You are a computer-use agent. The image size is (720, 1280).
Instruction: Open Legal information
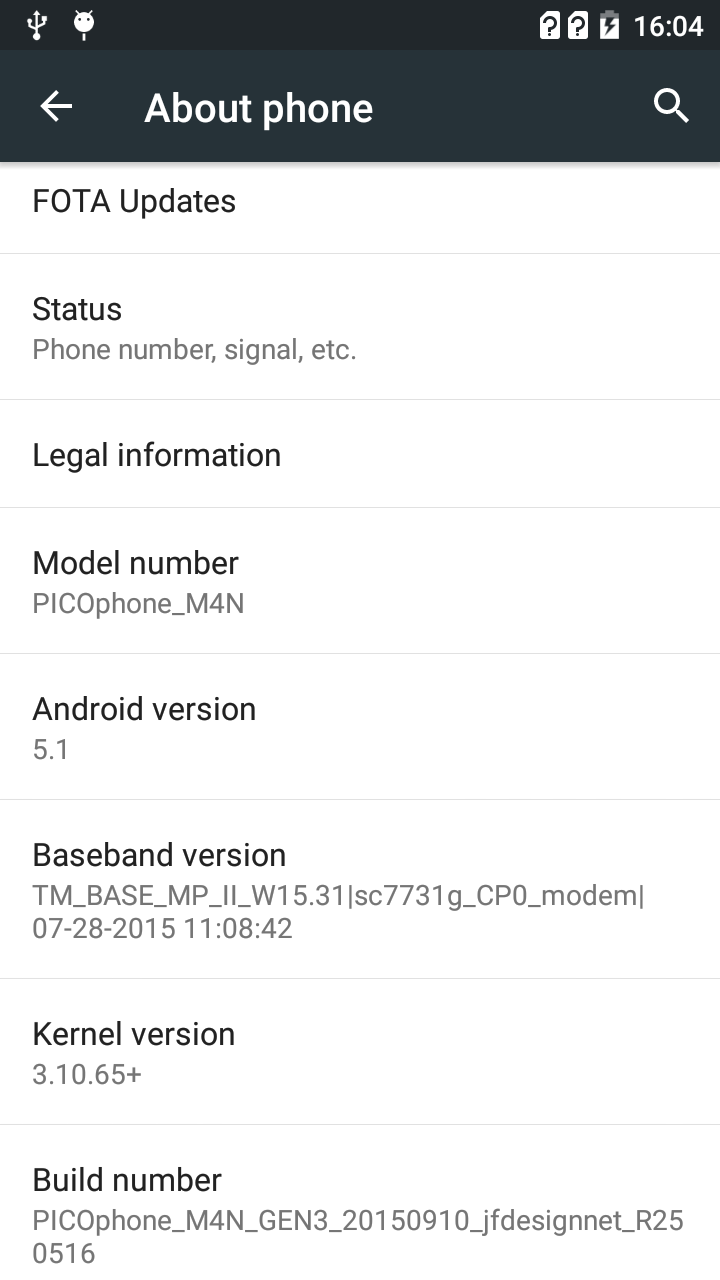point(360,454)
